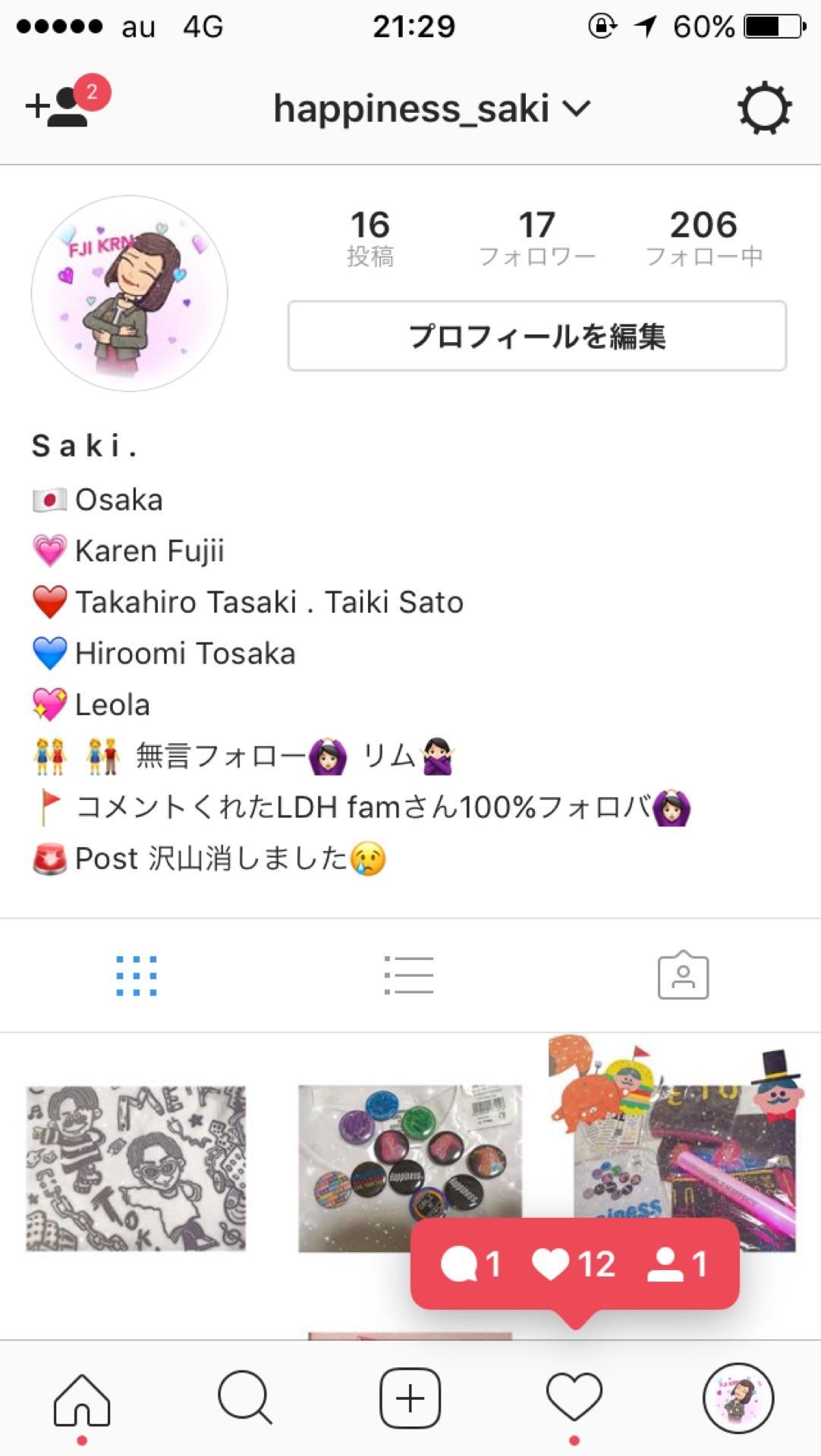Go to the home feed
821x1456 pixels.
(82, 1398)
